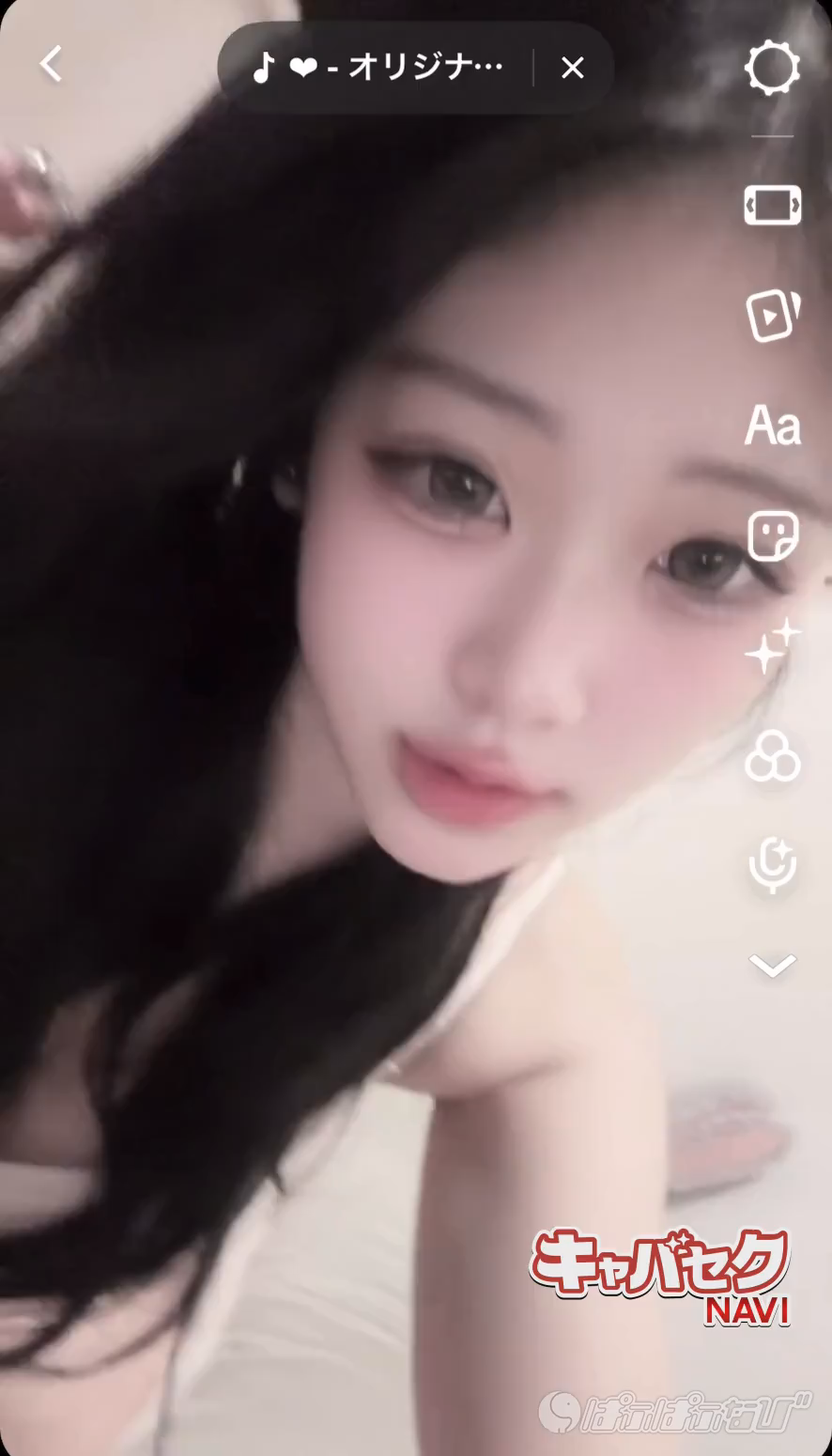832x1456 pixels.
Task: Open the clip edit tool
Action: pos(772,204)
